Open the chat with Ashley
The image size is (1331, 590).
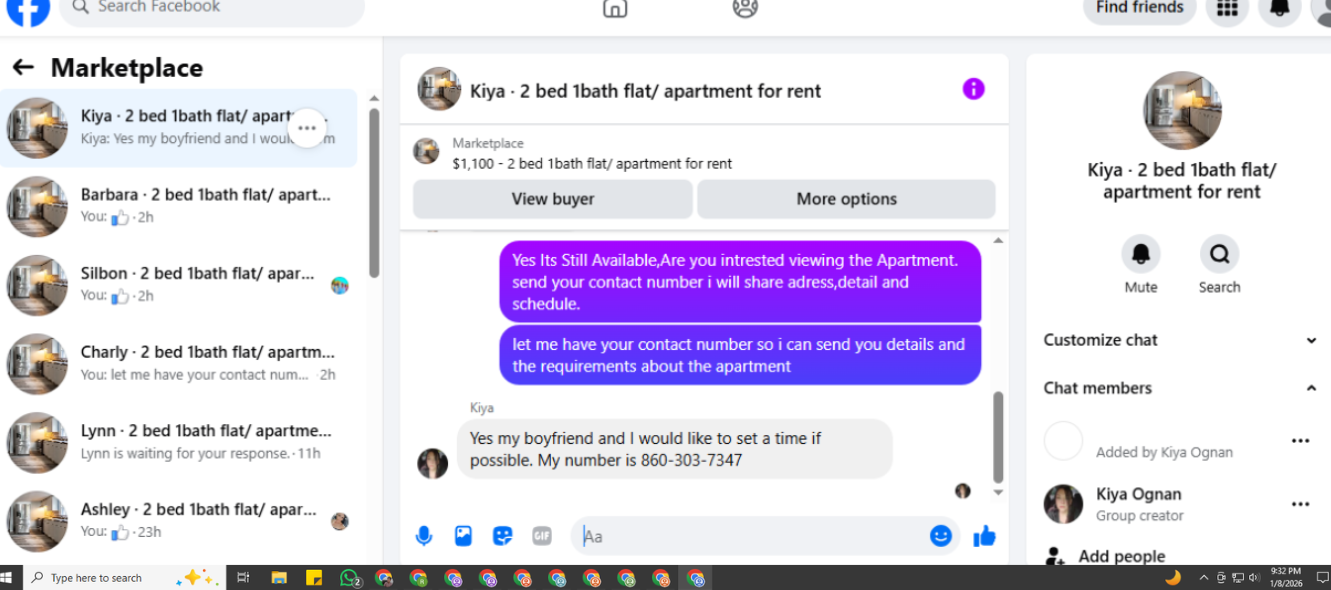coord(179,521)
